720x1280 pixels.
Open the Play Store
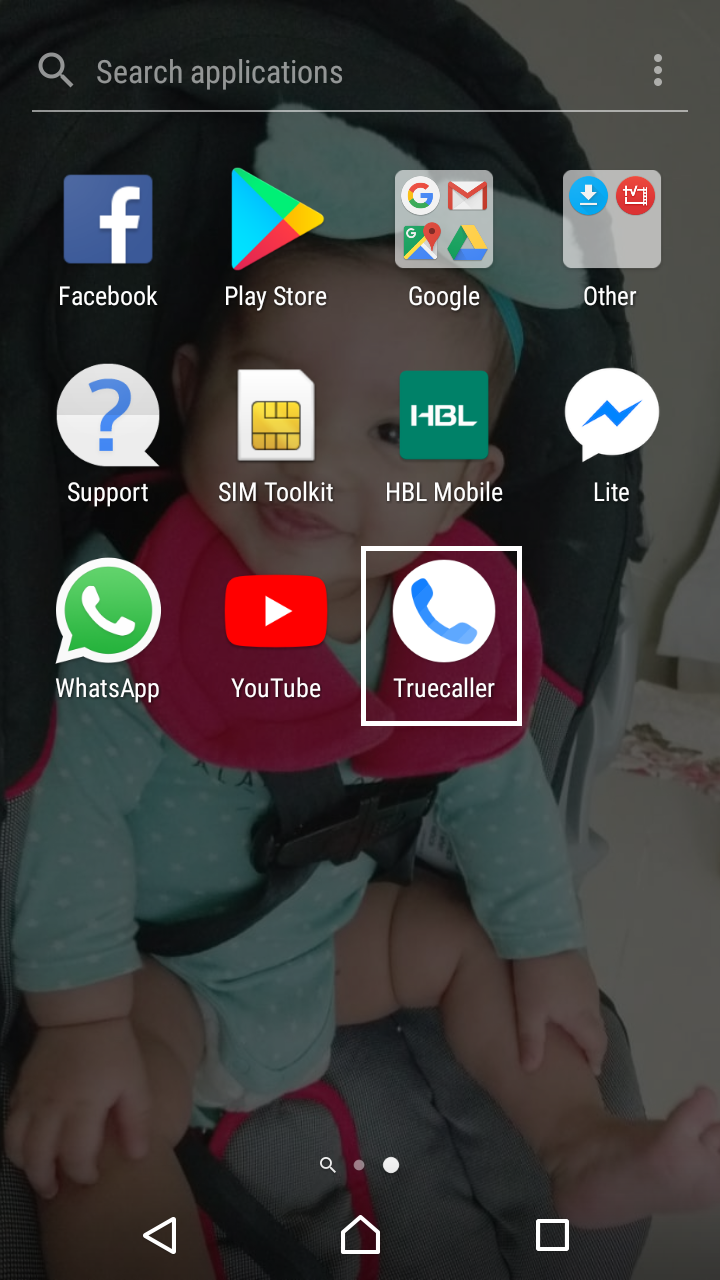[x=276, y=240]
